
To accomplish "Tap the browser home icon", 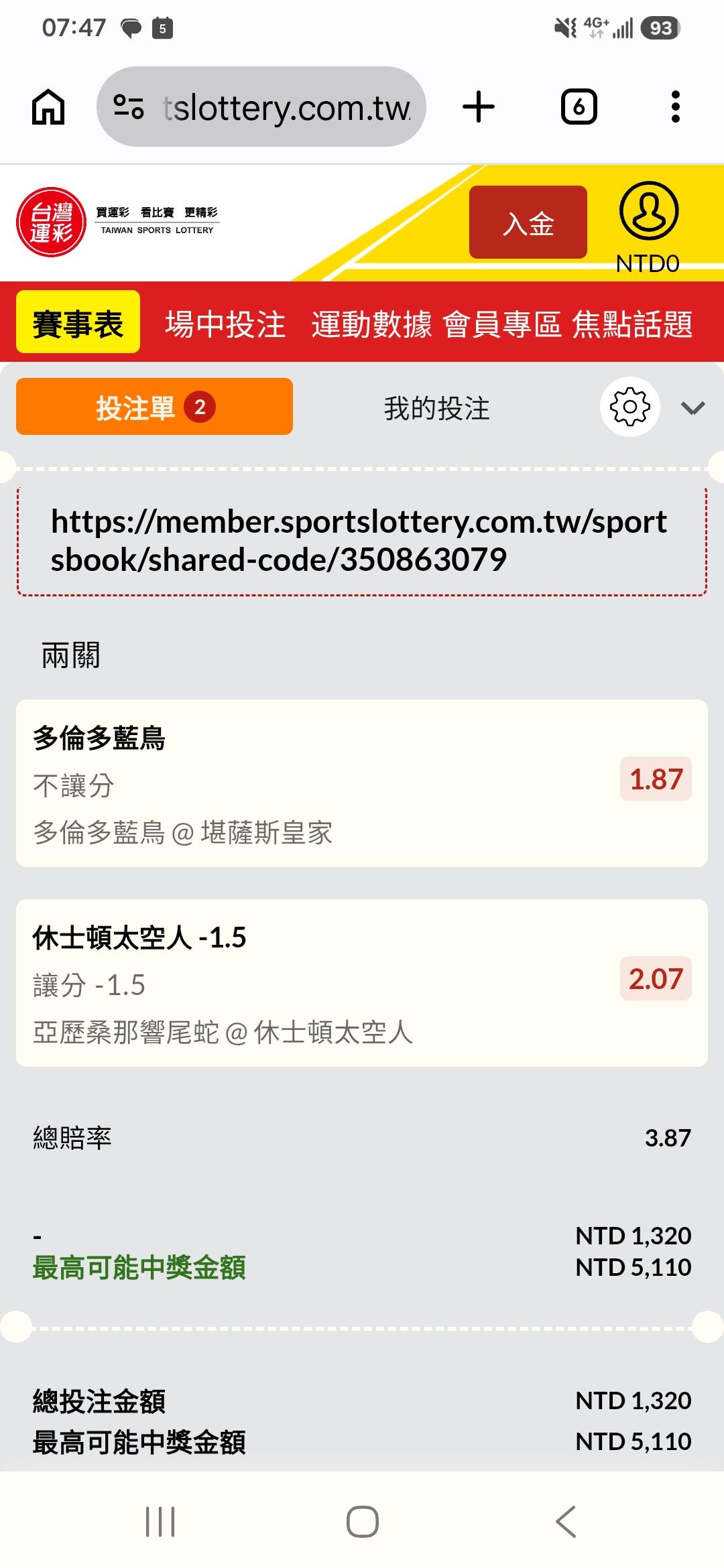I will click(x=48, y=107).
